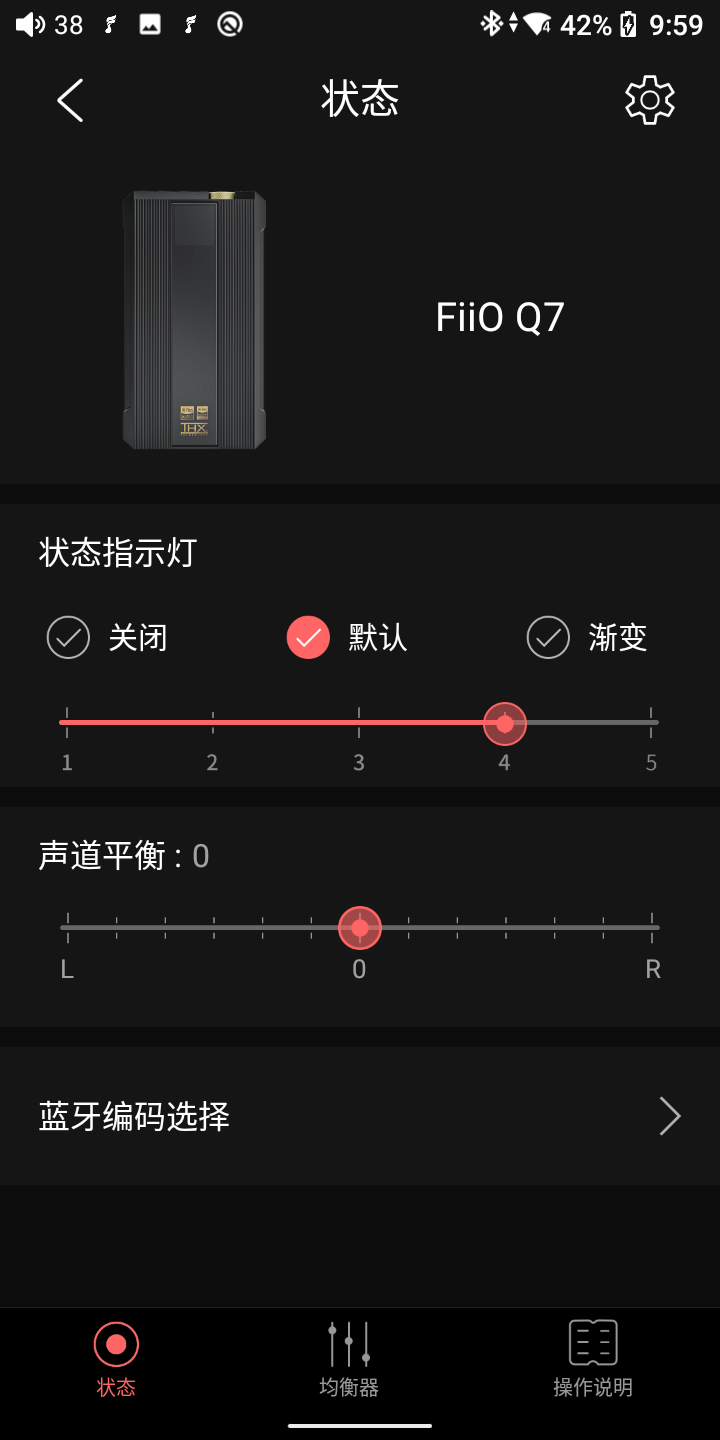Tap the FiiO Q7 device thumbnail image
Screen dimensions: 720x1440
click(195, 317)
